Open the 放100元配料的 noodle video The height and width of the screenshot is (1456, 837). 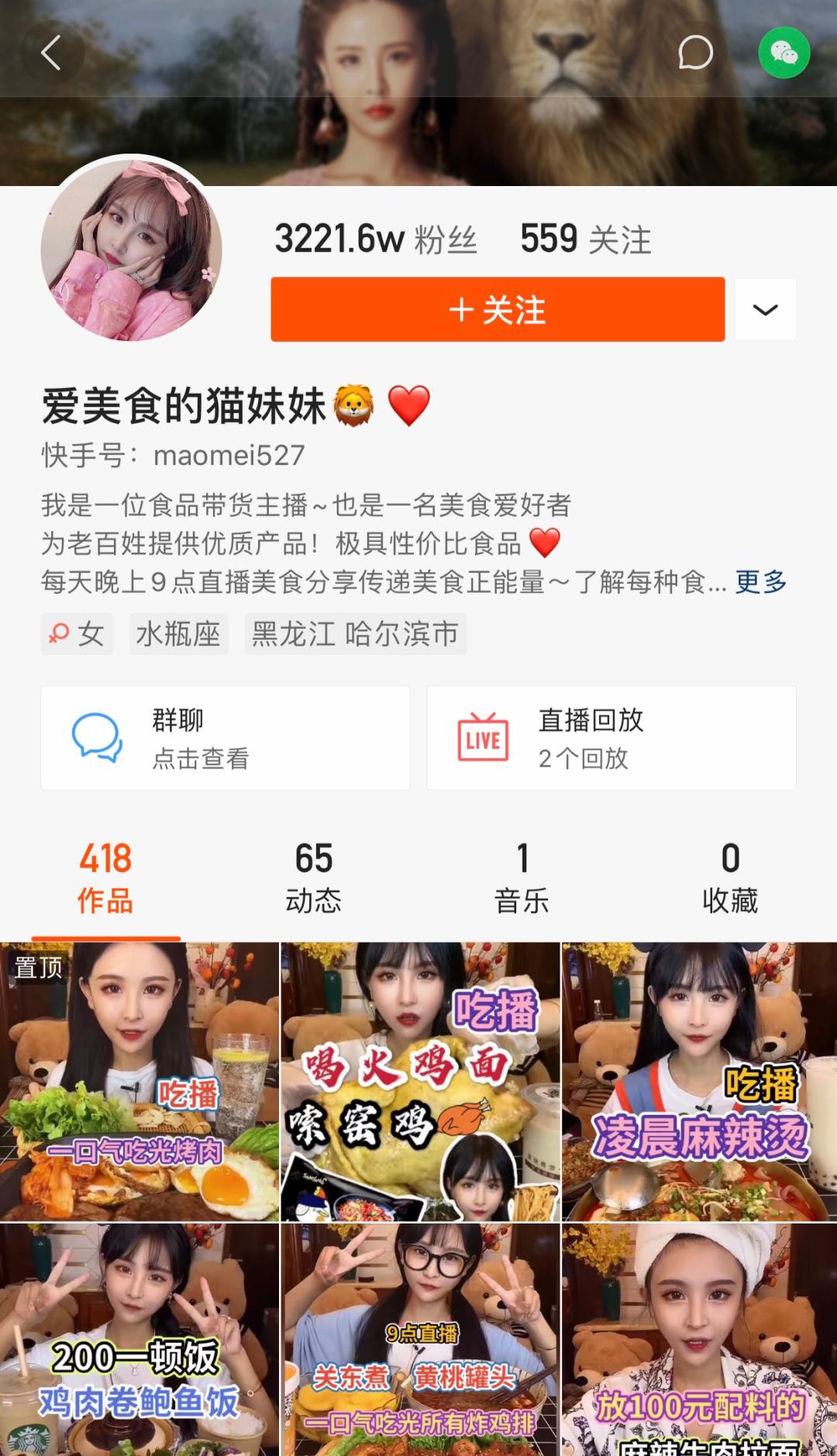coord(699,1340)
